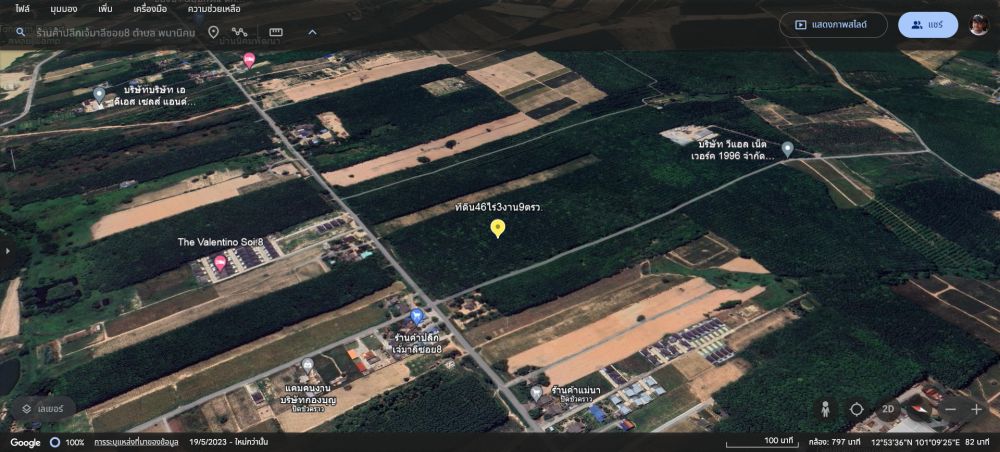Open the เลเยอร์ (Layers) panel

coord(41,409)
